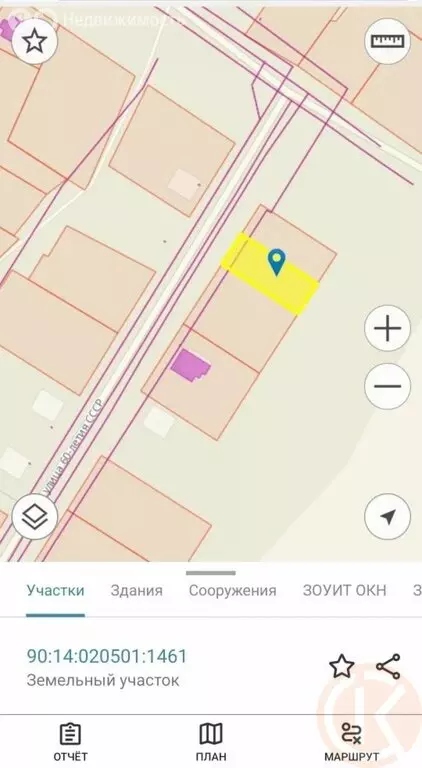Image resolution: width=422 pixels, height=768 pixels.
Task: Tap the star favorites button on the map
Action: point(34,42)
